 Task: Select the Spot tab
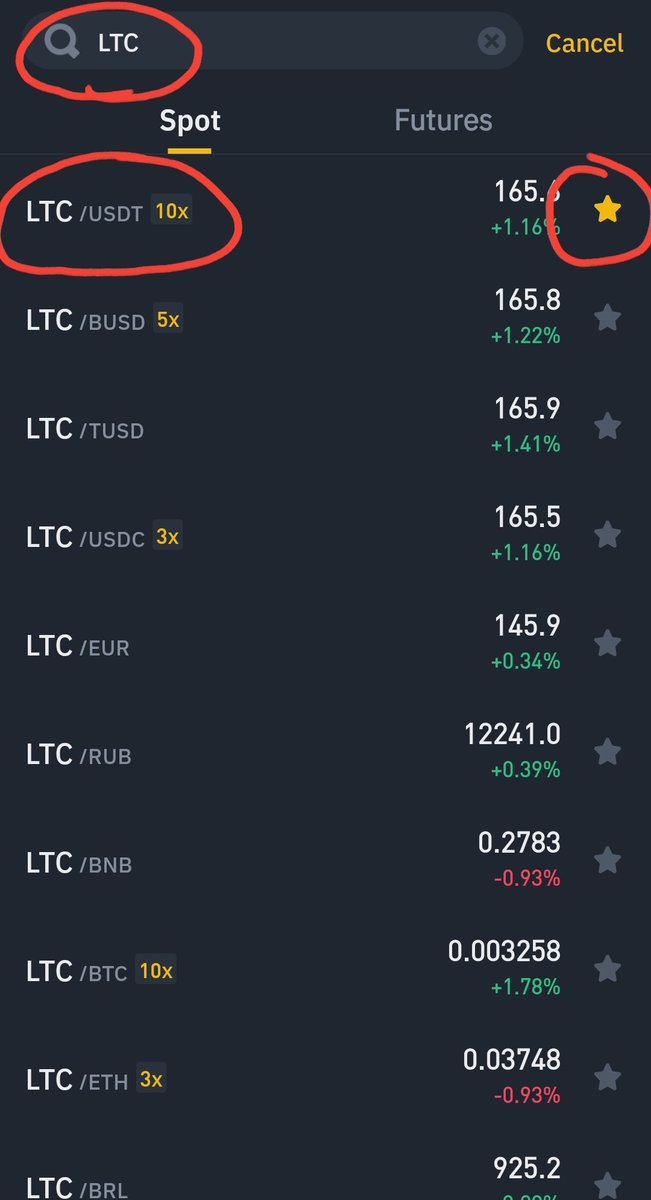tap(190, 121)
